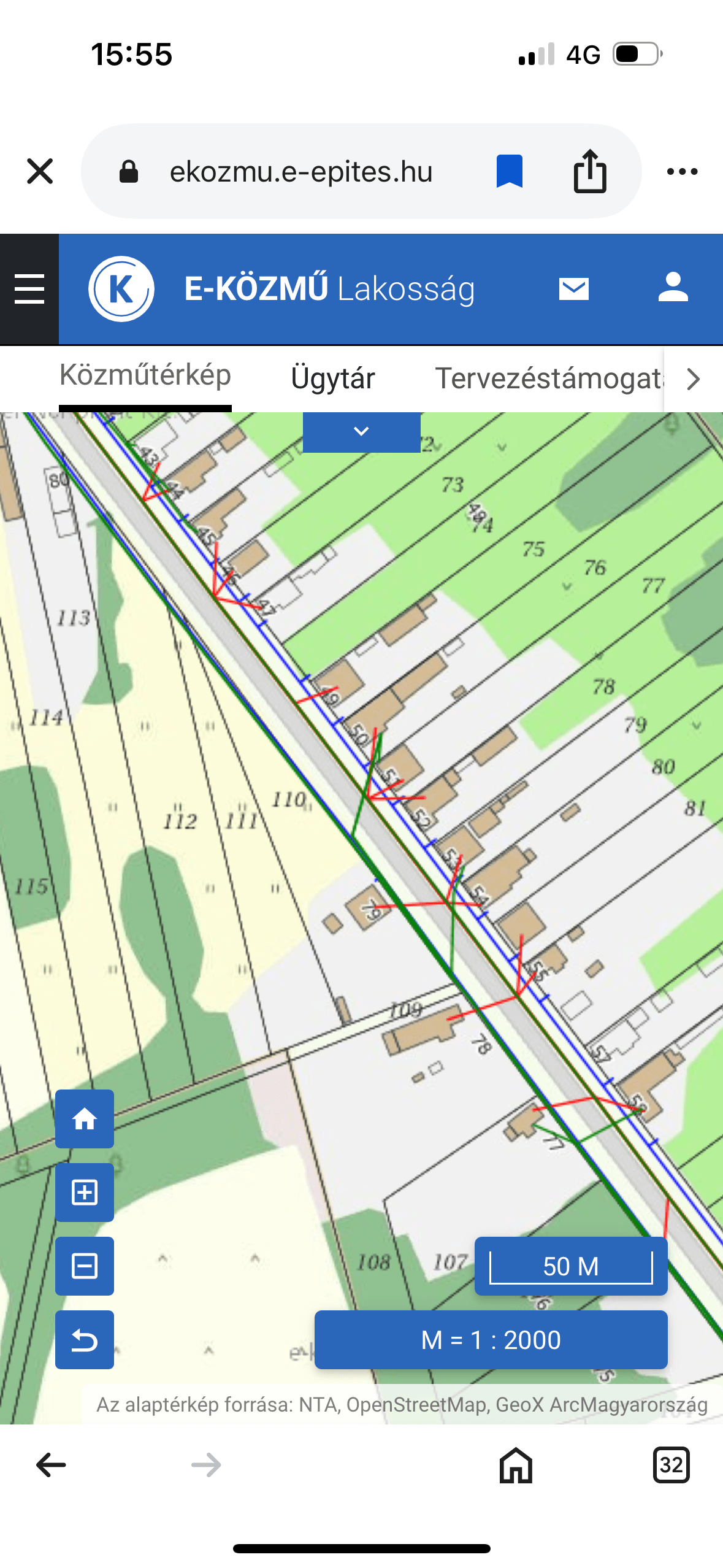Show more tabs with the right chevron
Viewport: 723px width, 1568px height.
pos(693,379)
